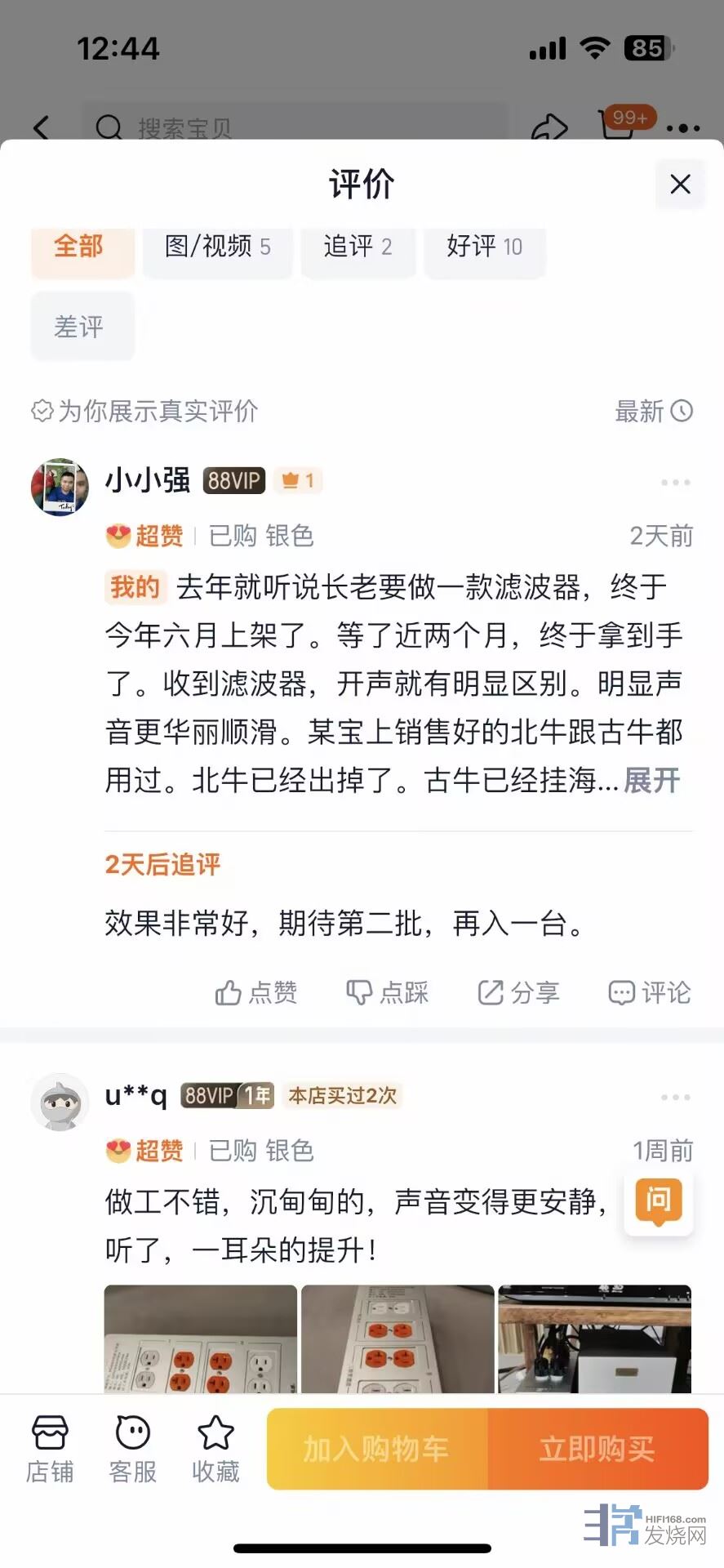Viewport: 724px width, 1568px height.
Task: Add item to 收藏 favorites
Action: [215, 1449]
